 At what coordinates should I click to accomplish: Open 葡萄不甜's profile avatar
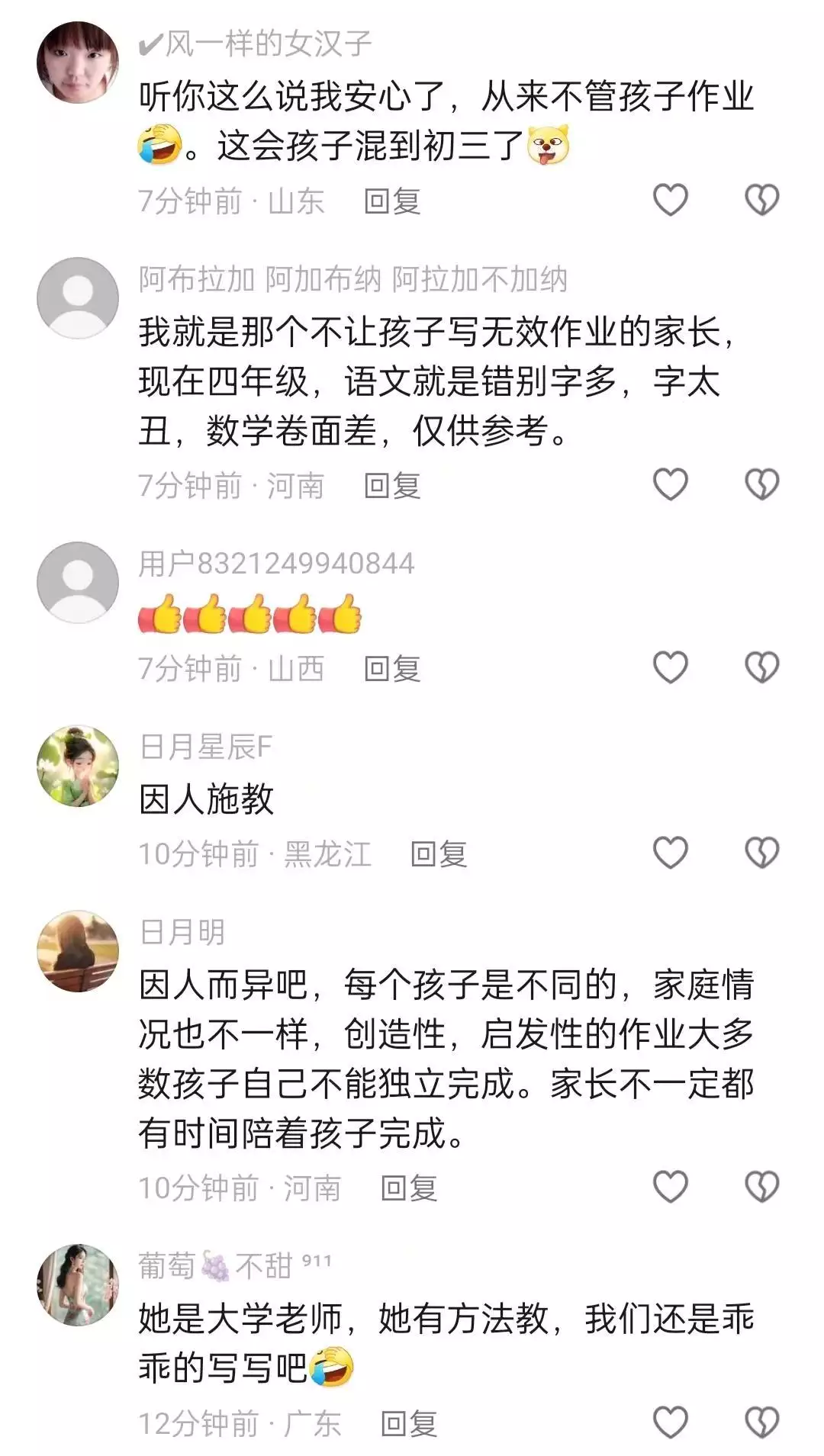[78, 1285]
